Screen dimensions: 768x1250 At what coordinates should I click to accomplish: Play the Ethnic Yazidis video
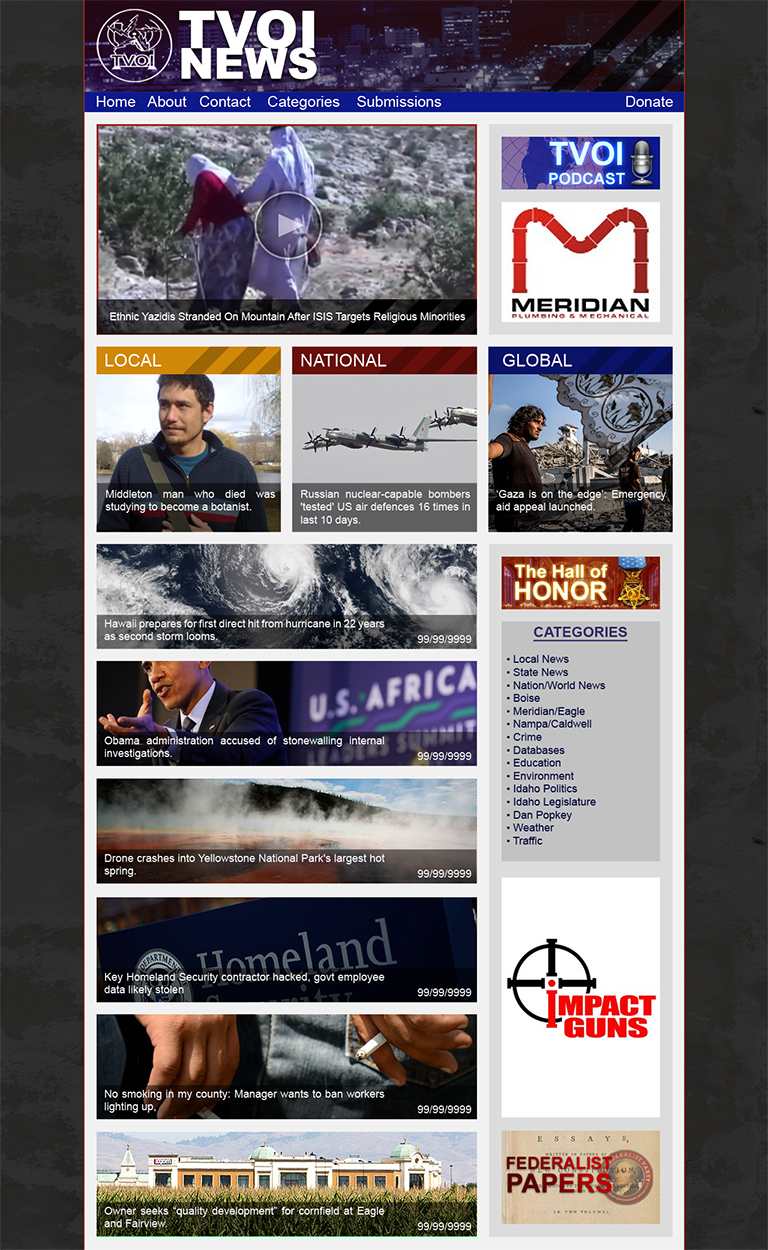click(x=288, y=225)
